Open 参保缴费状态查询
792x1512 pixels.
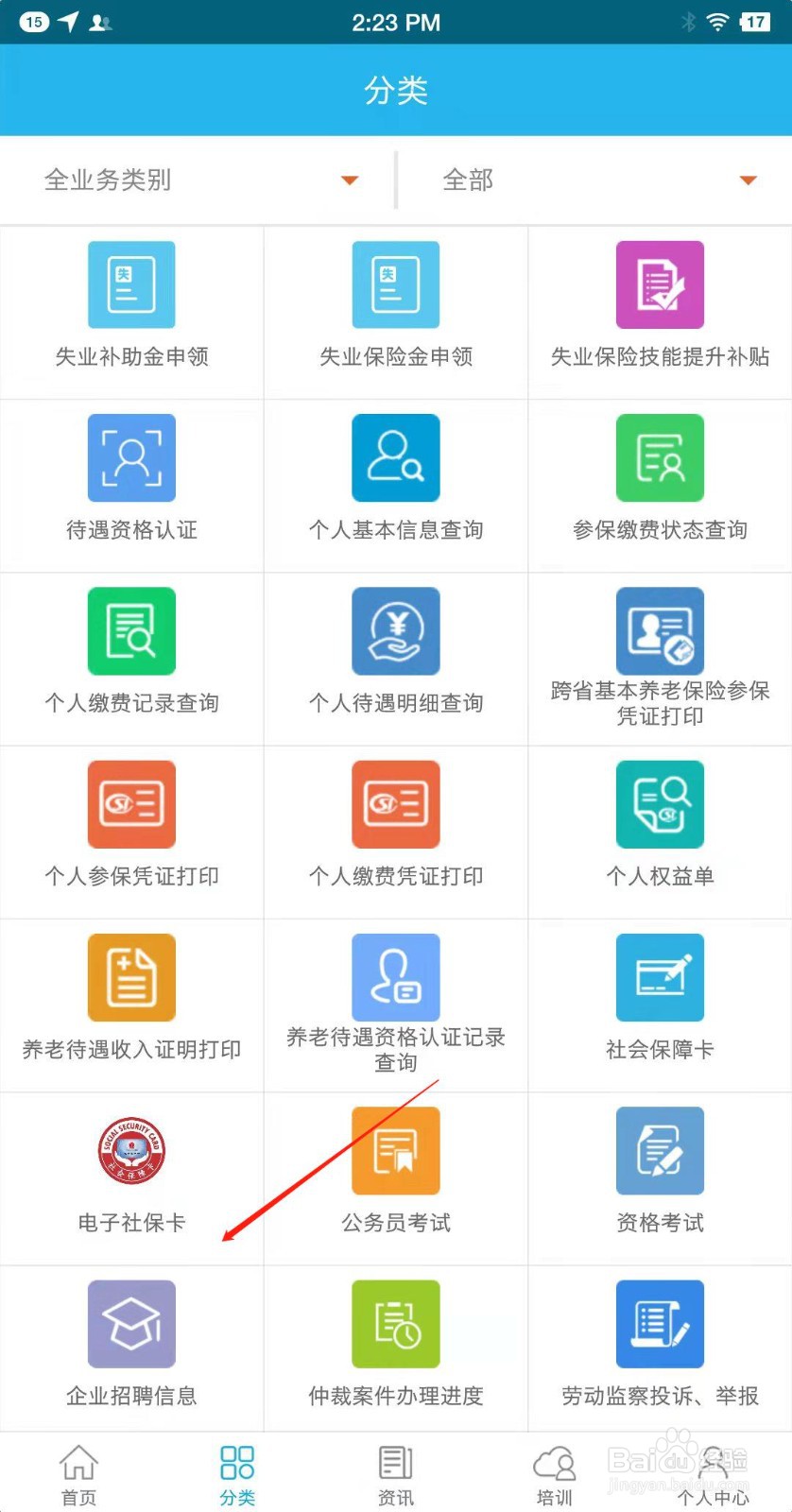(660, 485)
